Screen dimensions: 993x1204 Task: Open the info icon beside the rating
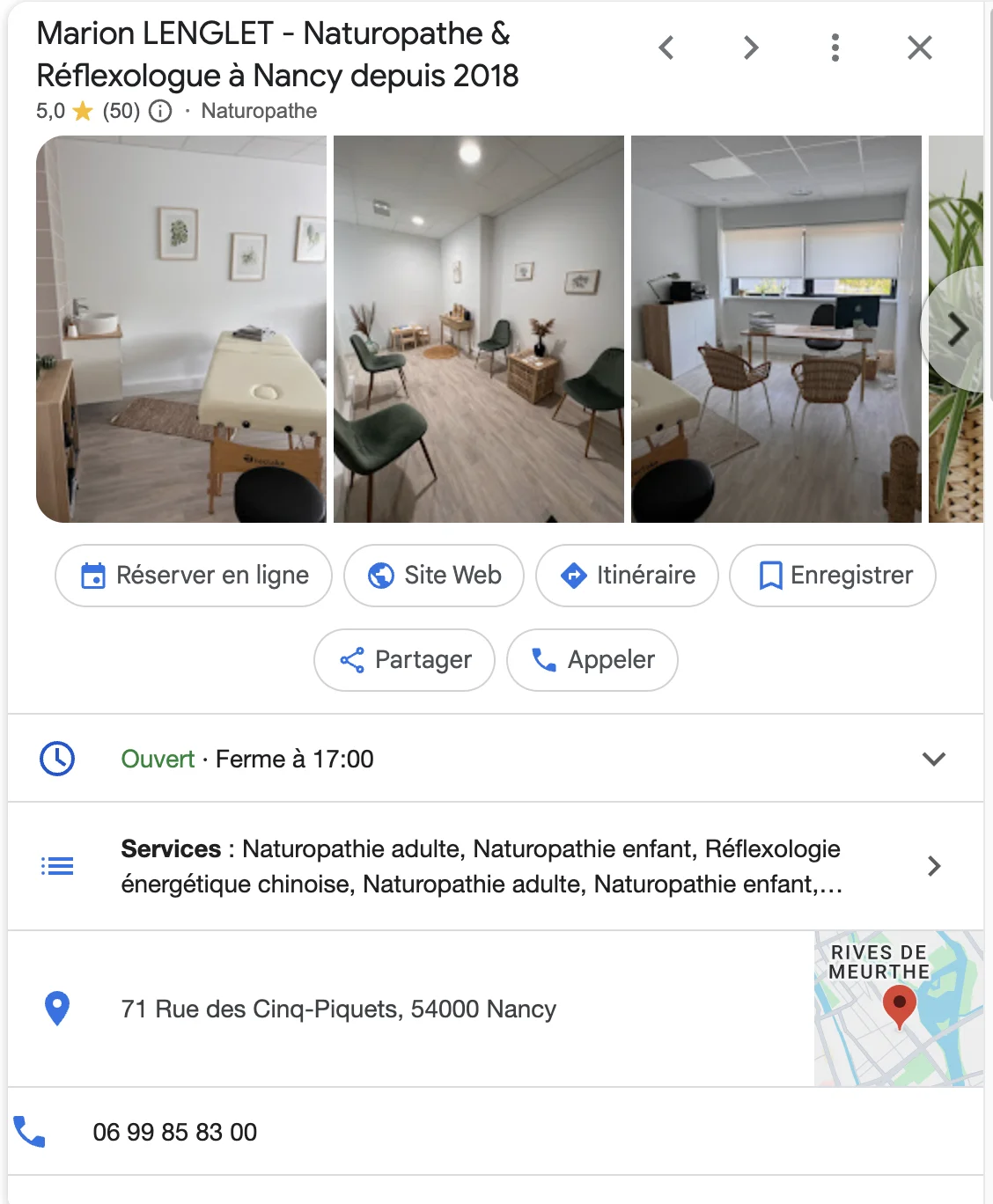click(x=159, y=111)
